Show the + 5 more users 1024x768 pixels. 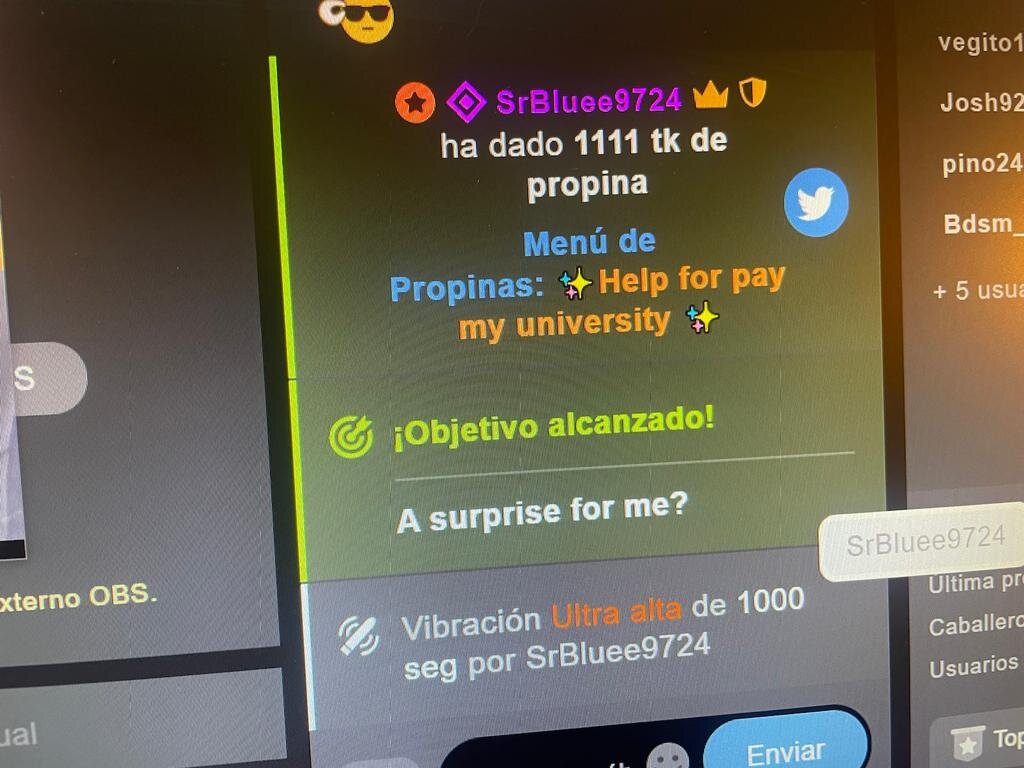click(x=977, y=290)
